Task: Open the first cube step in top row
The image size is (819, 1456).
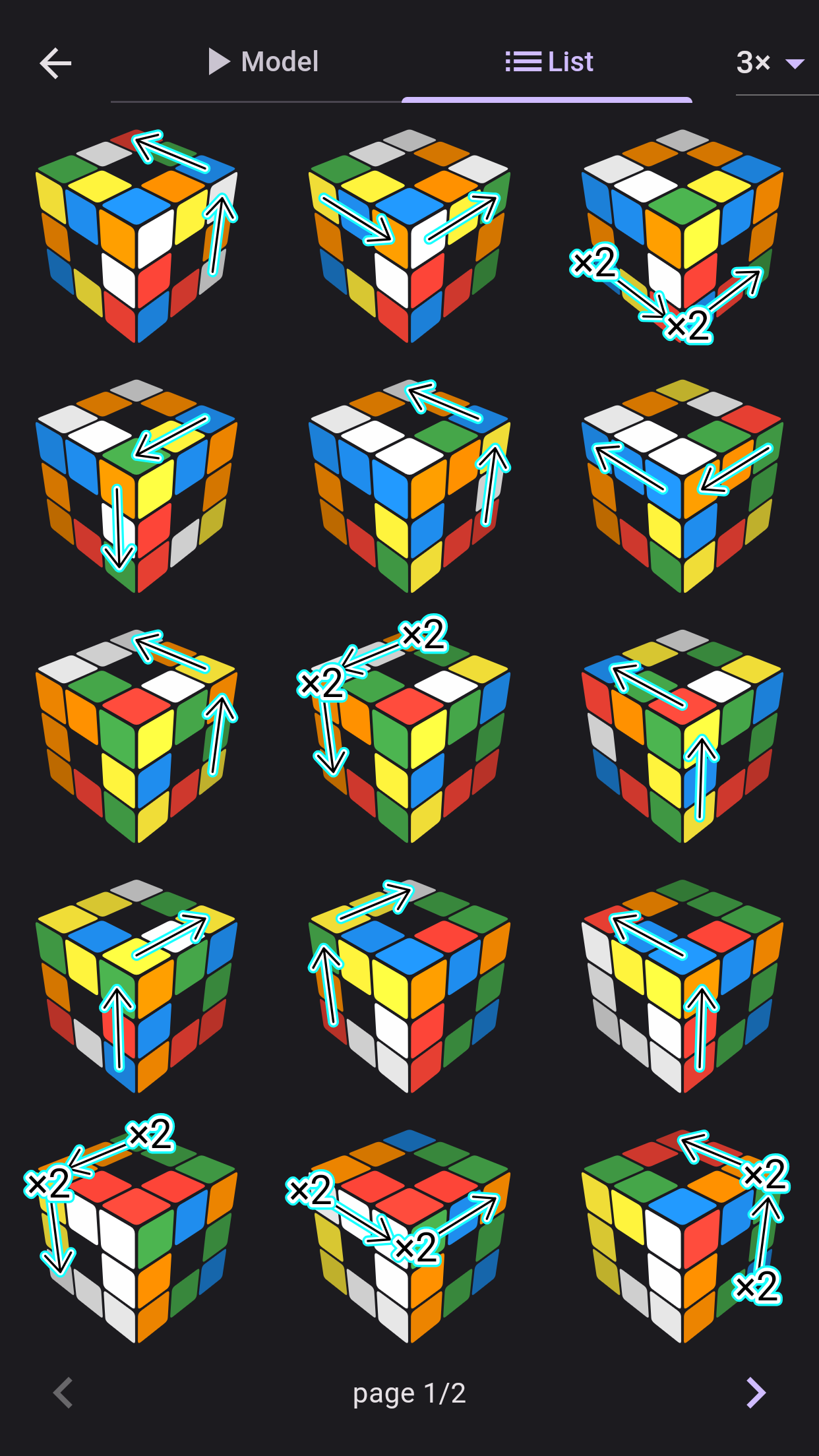Action: pyautogui.click(x=136, y=236)
